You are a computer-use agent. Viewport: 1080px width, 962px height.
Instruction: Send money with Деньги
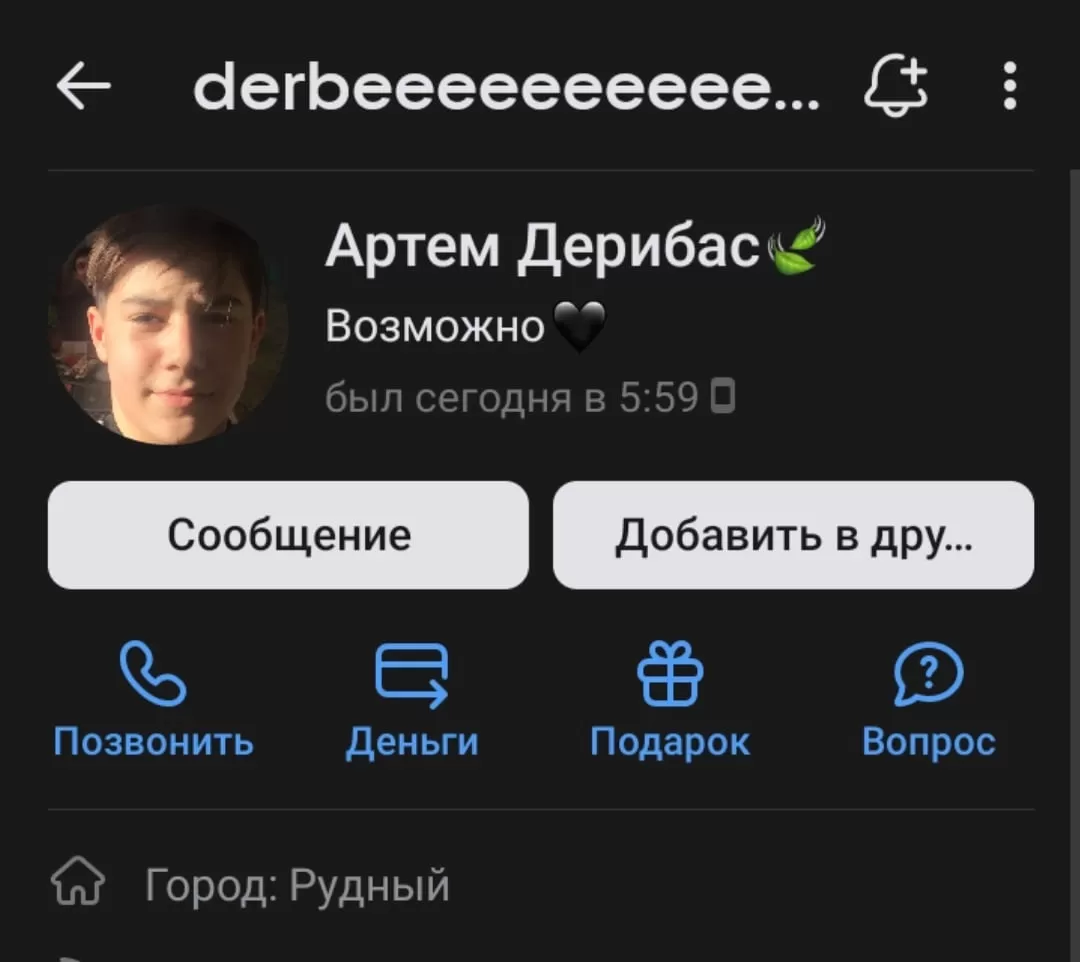point(412,700)
